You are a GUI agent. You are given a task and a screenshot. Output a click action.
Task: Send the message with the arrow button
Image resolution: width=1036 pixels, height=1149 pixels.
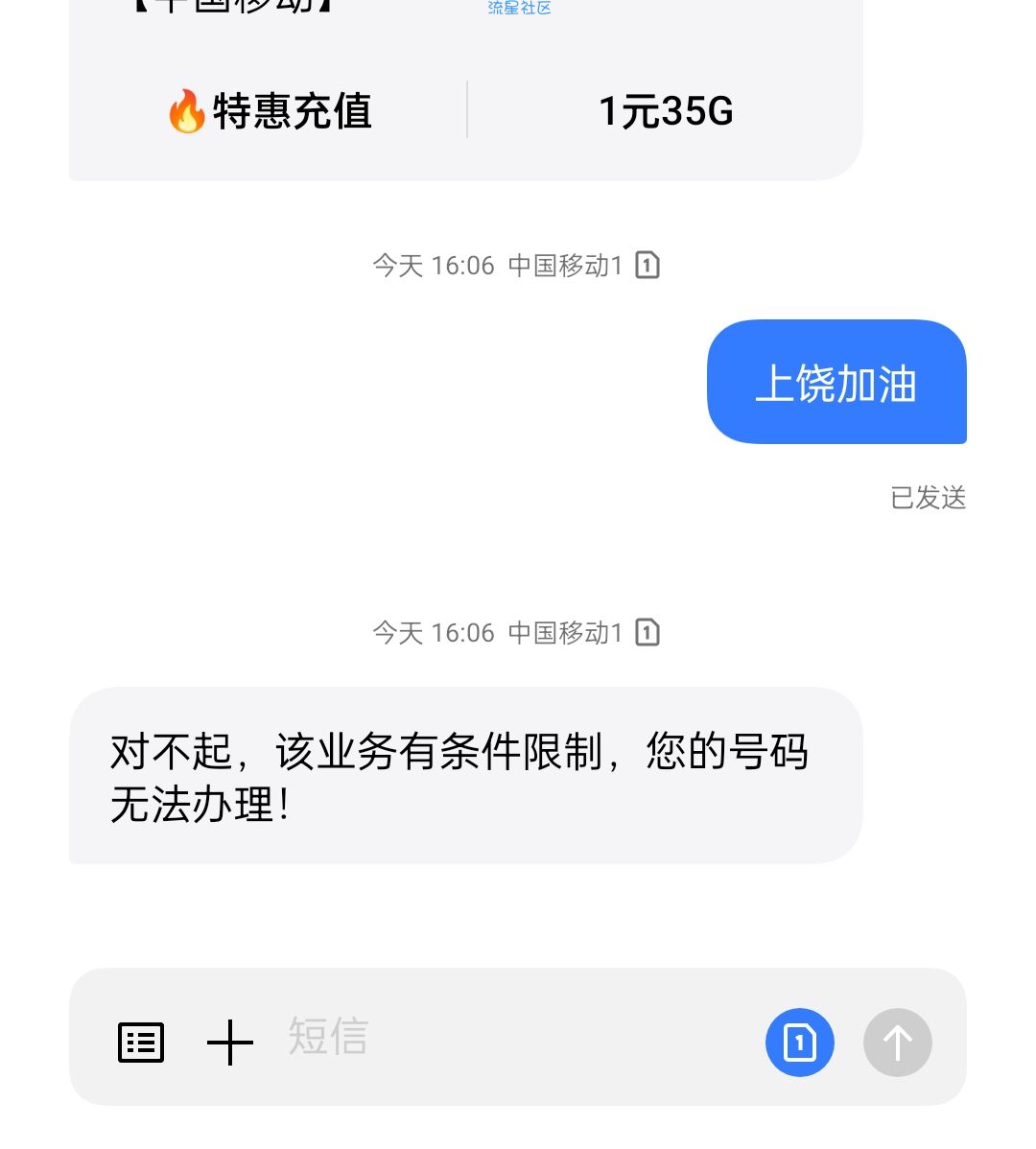coord(897,1042)
